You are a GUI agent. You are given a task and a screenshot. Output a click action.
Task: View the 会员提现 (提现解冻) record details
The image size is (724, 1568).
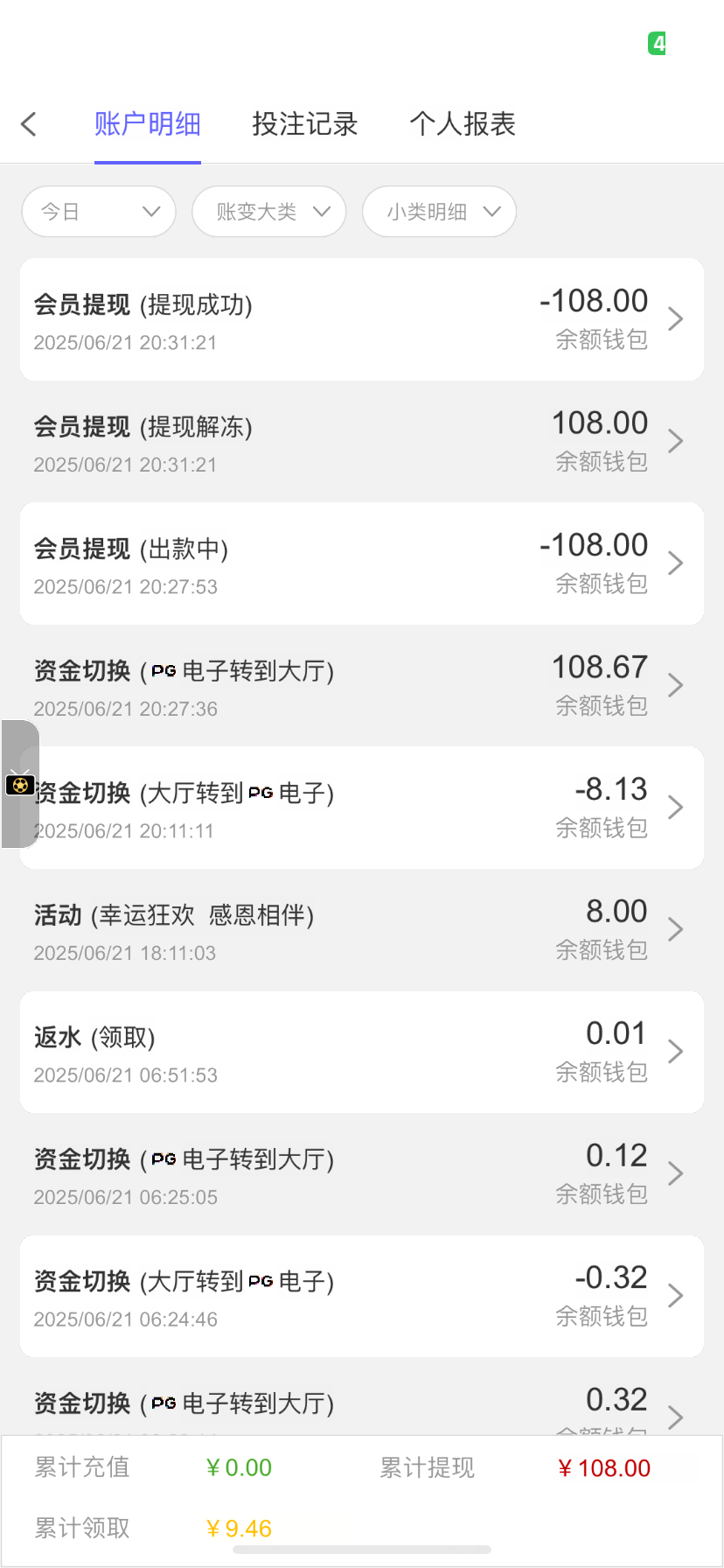tap(361, 441)
